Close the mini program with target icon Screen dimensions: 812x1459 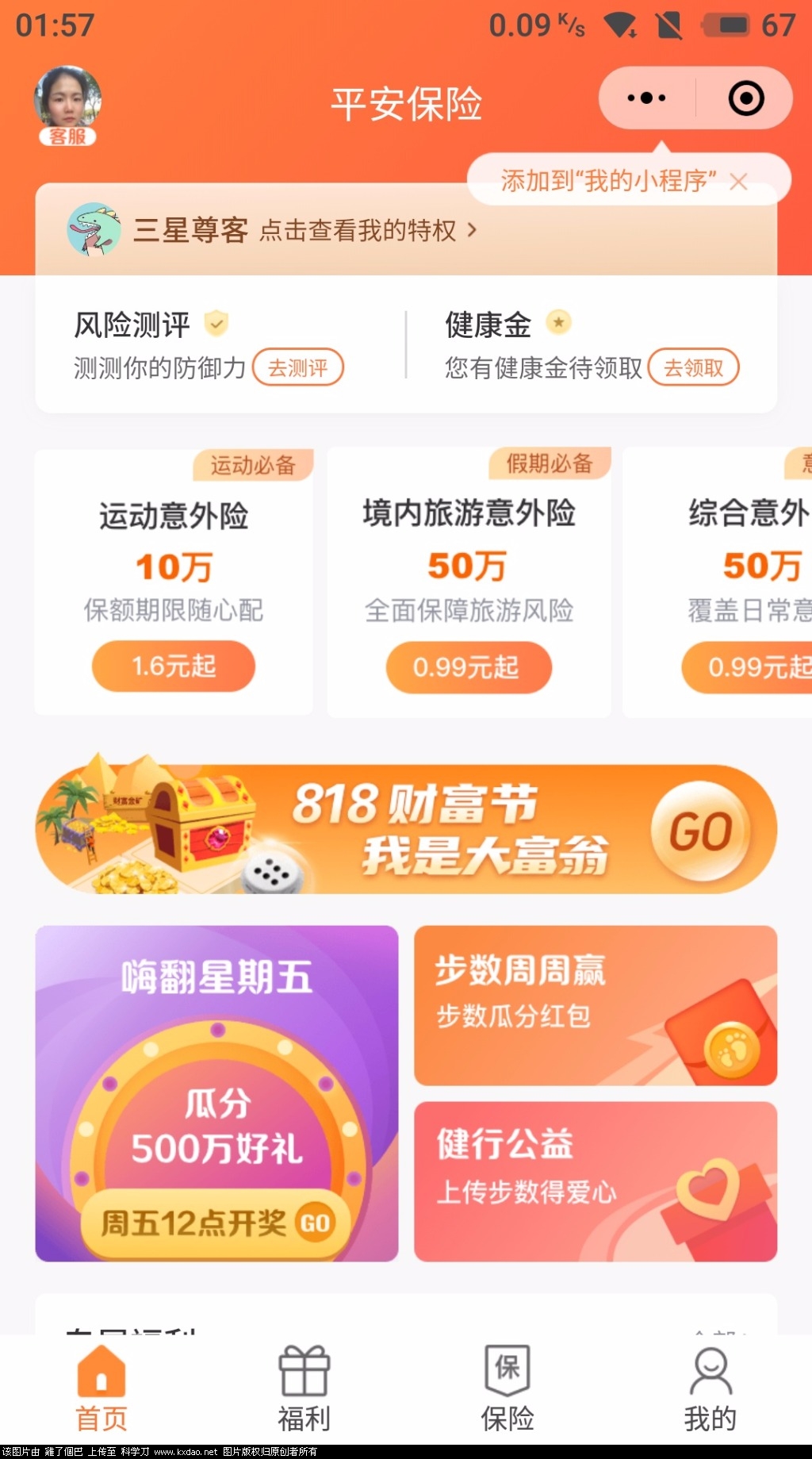745,98
